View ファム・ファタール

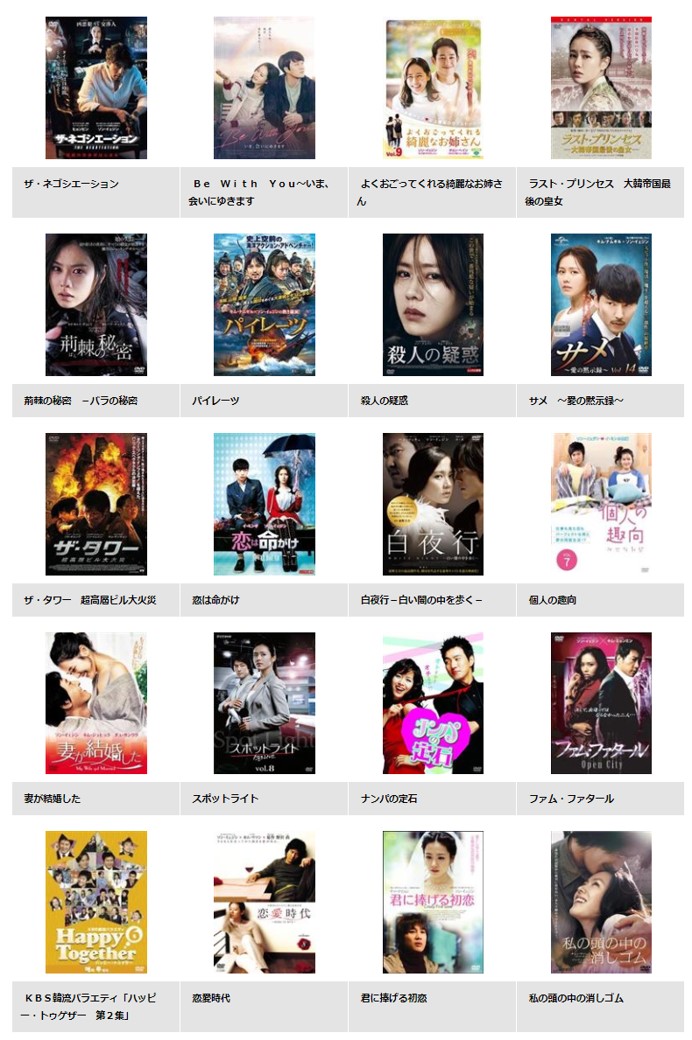pyautogui.click(x=601, y=703)
